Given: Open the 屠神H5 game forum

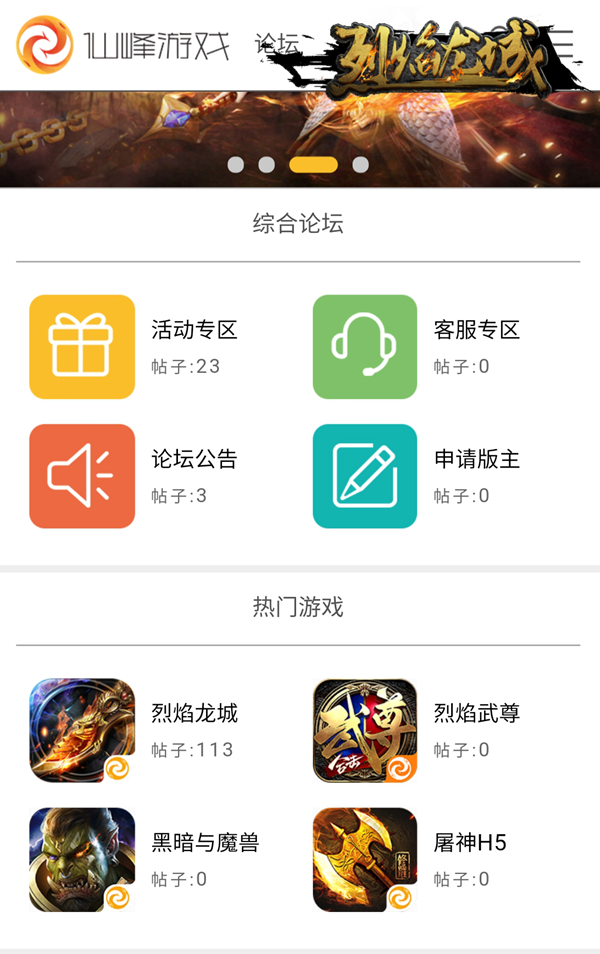Looking at the screenshot, I should [365, 859].
